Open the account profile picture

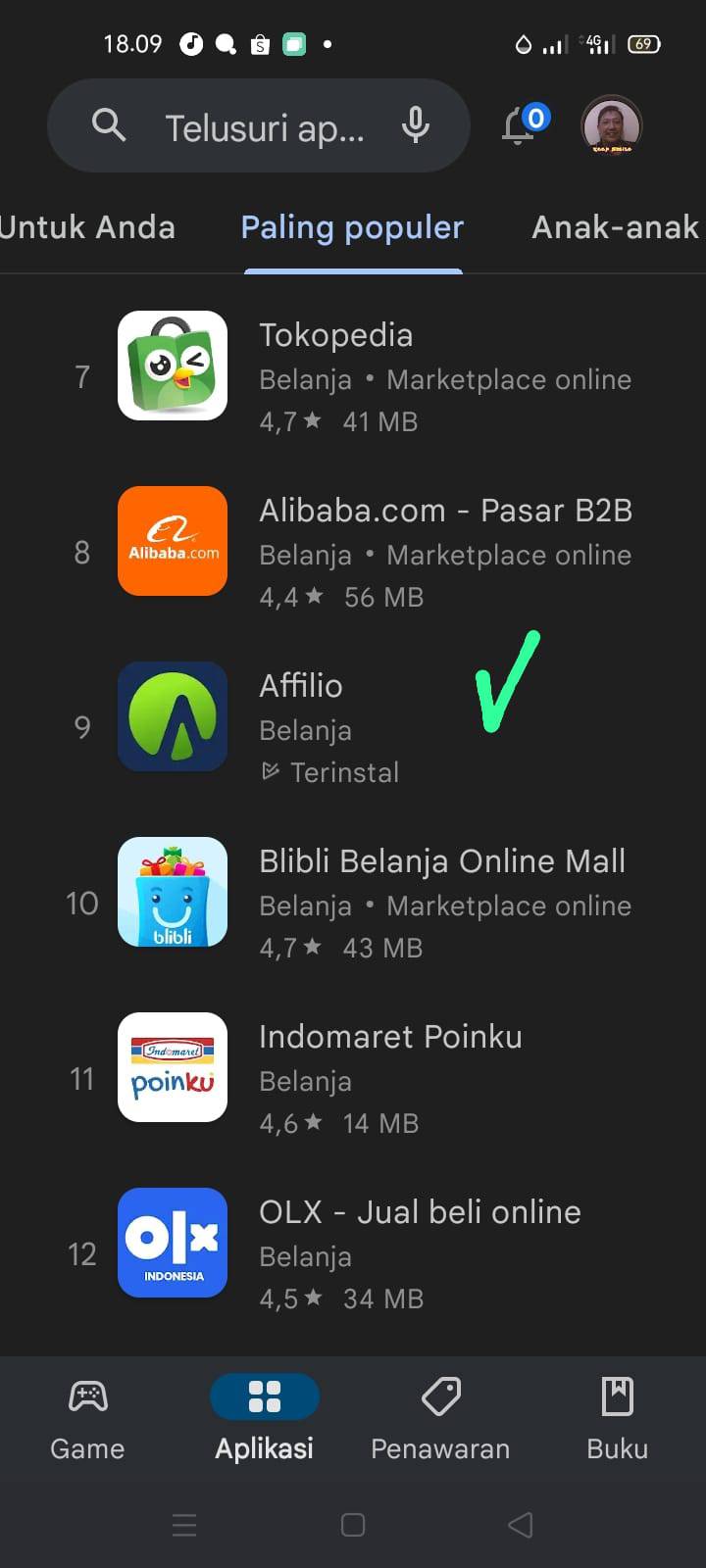[x=612, y=125]
